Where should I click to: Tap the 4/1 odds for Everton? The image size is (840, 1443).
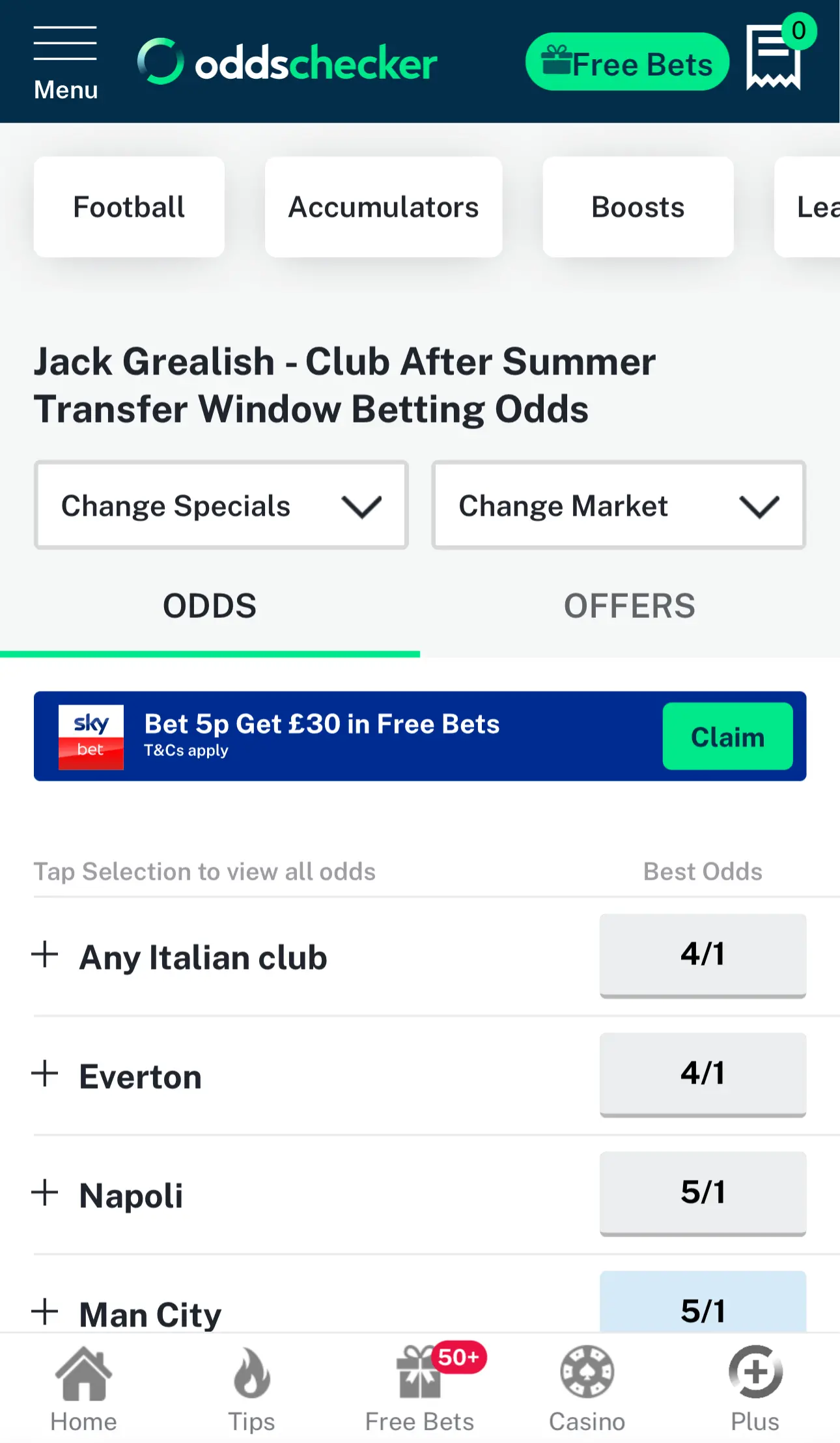[x=703, y=1074]
